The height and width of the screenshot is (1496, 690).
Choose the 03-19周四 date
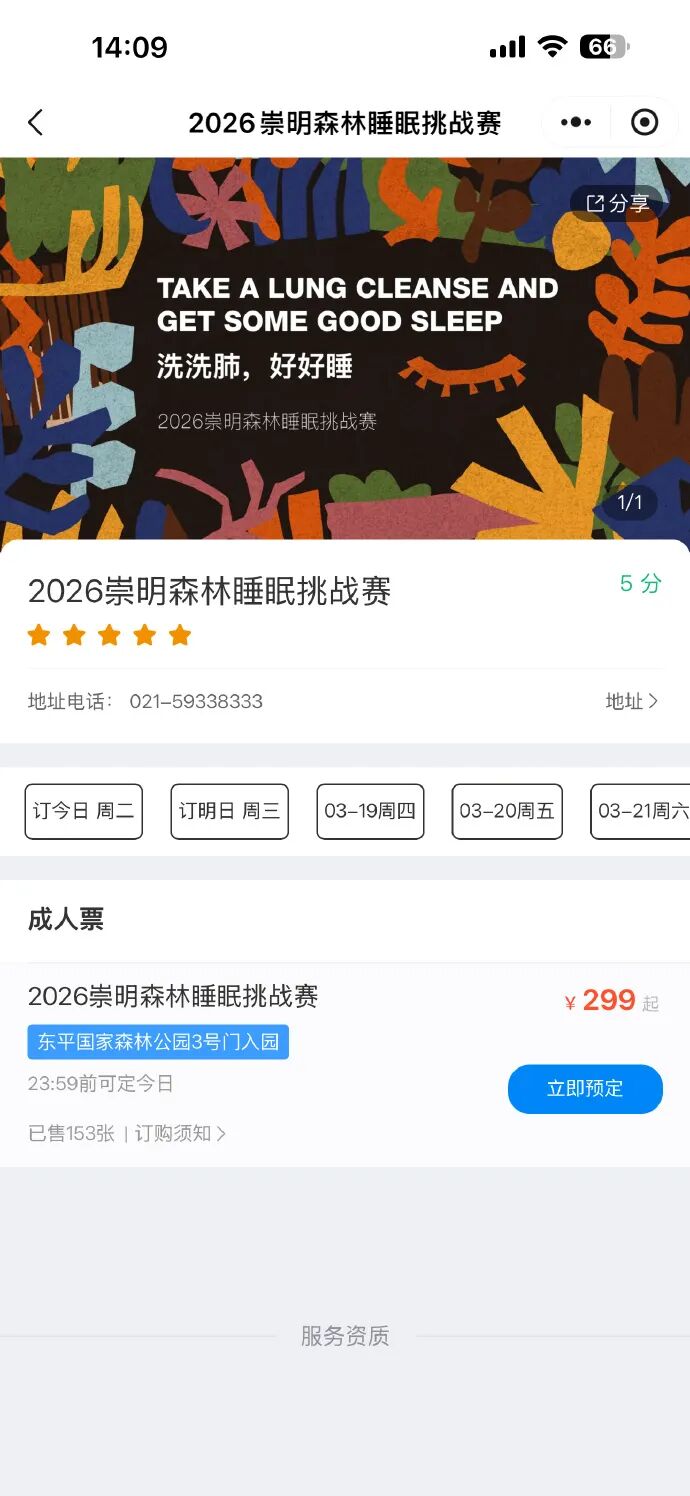click(x=370, y=811)
